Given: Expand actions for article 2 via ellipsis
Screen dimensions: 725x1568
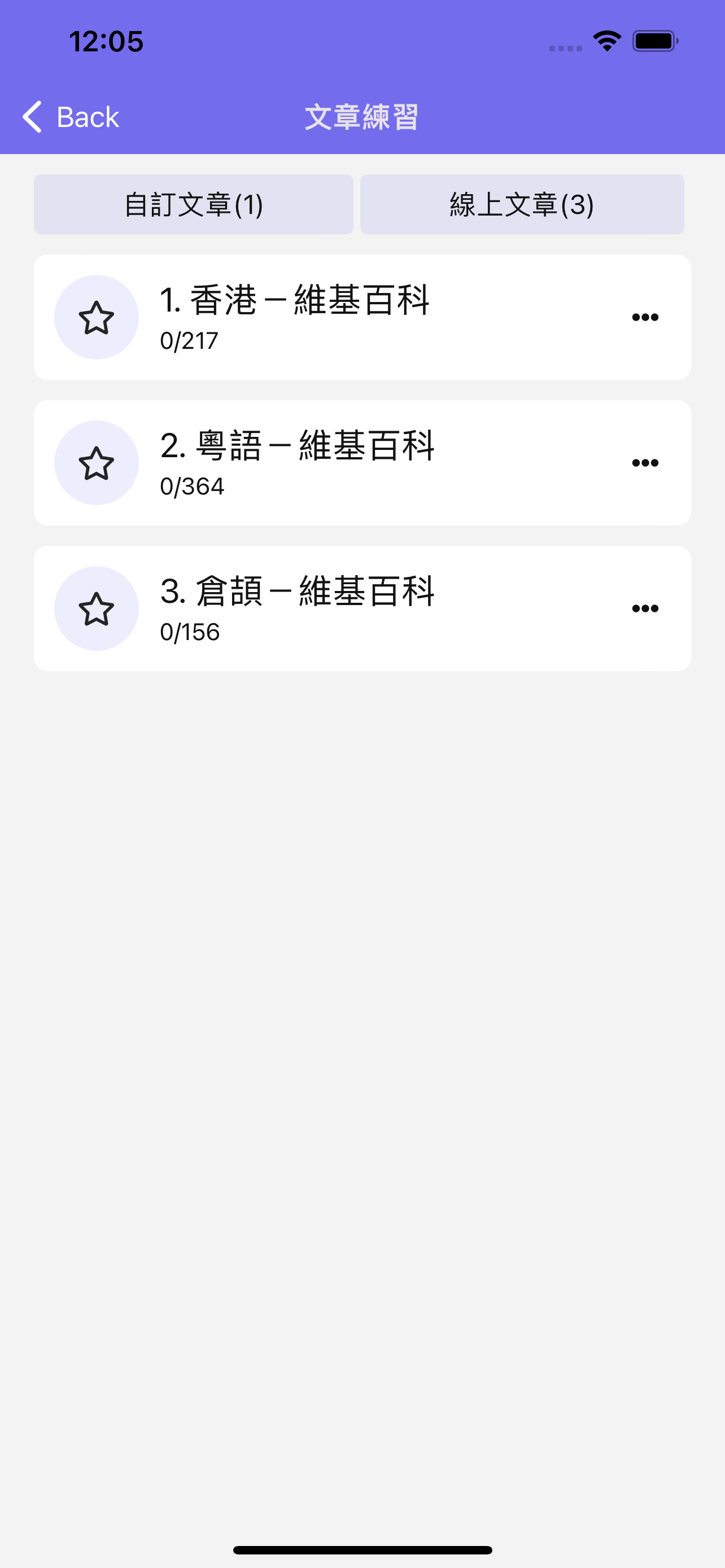Looking at the screenshot, I should [x=644, y=463].
